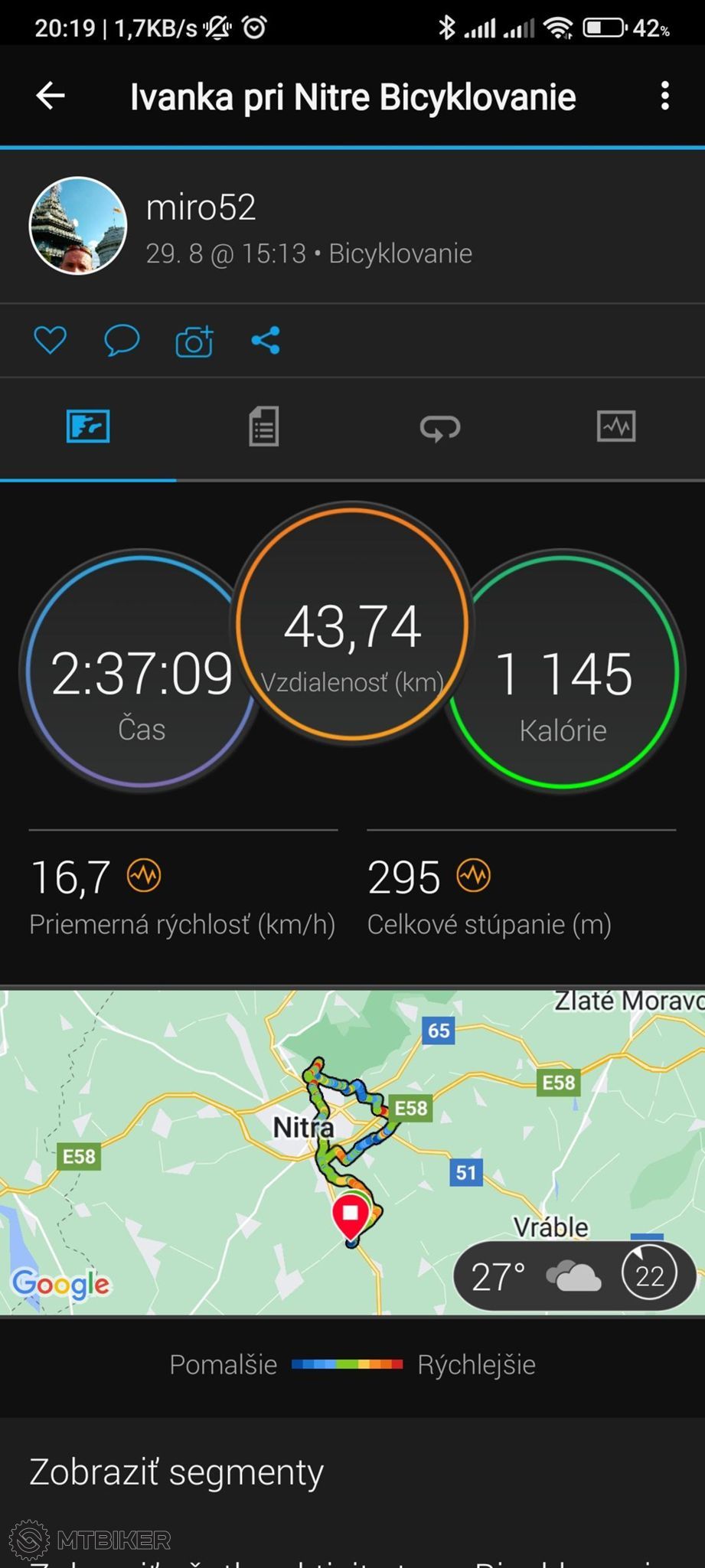
Task: Open average speed 16,7 insight icon
Action: [x=144, y=875]
